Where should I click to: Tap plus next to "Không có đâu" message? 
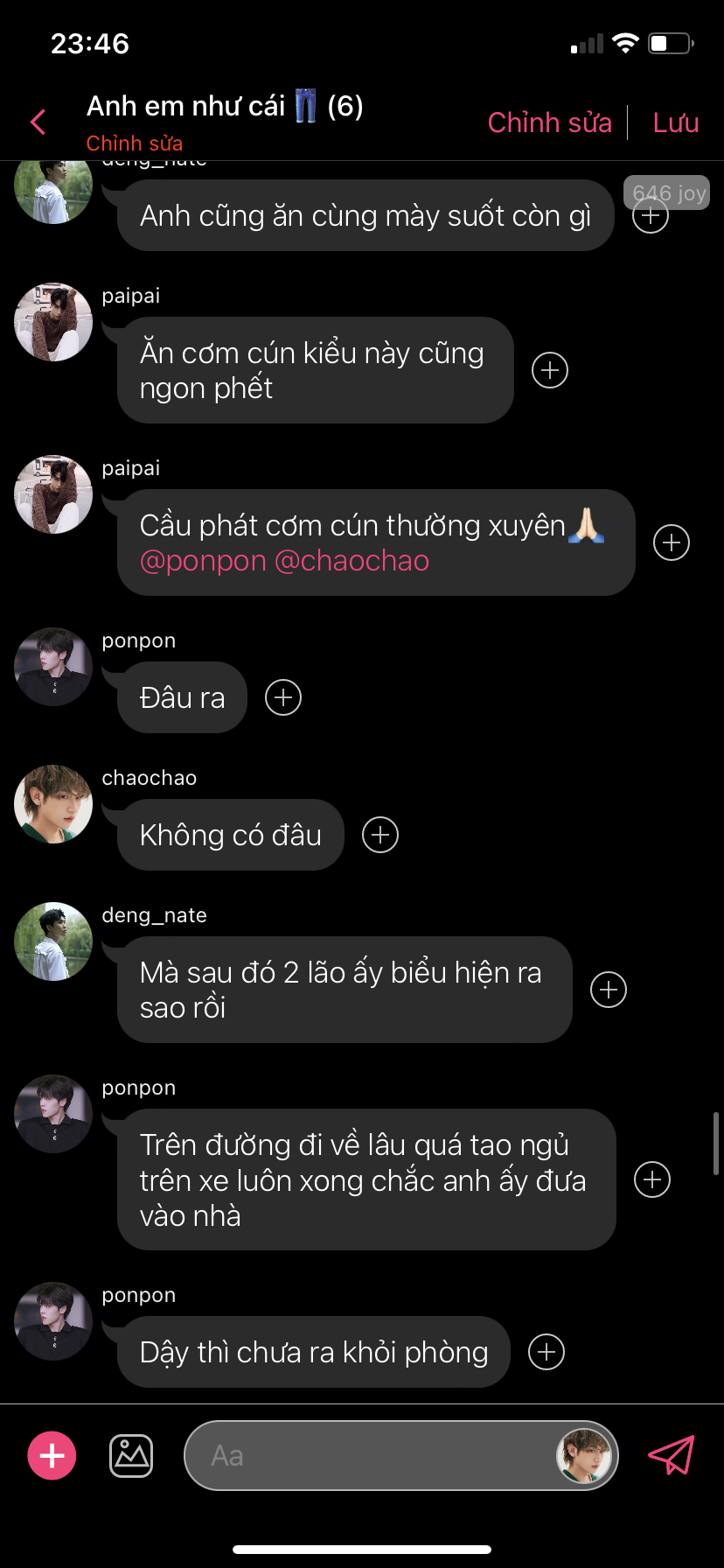click(380, 835)
